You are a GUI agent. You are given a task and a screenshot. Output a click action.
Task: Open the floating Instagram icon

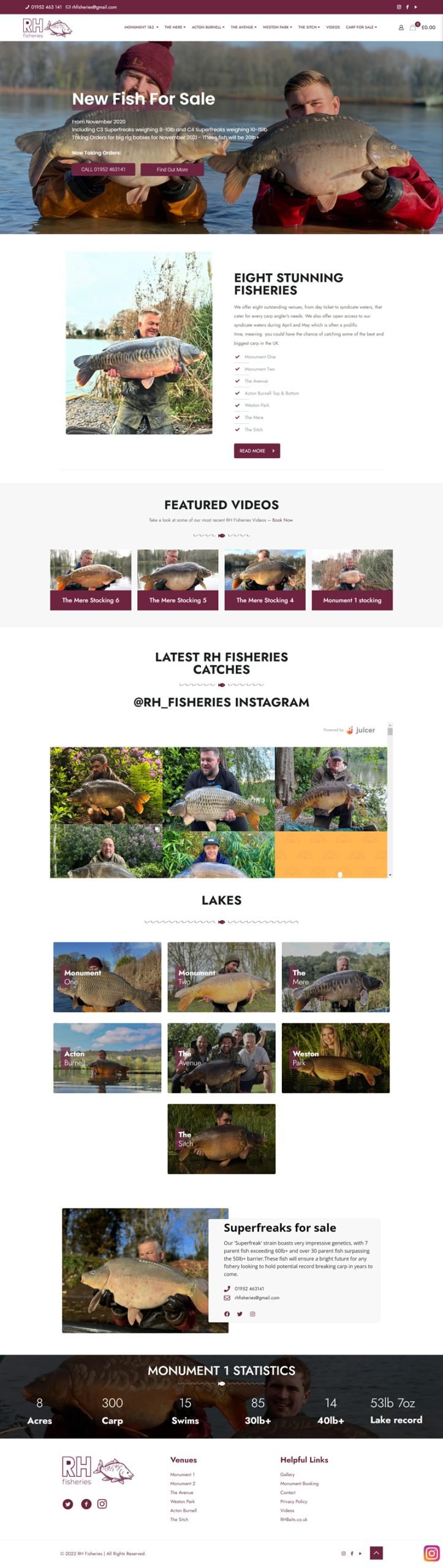pos(431,1553)
